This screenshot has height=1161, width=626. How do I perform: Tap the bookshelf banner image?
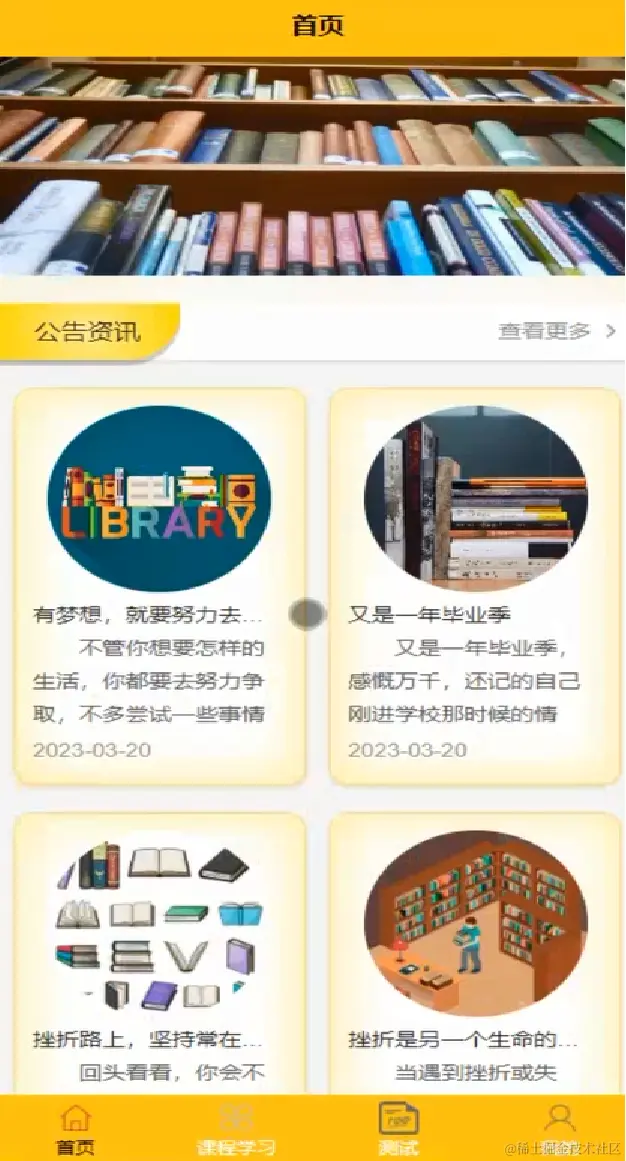point(312,166)
